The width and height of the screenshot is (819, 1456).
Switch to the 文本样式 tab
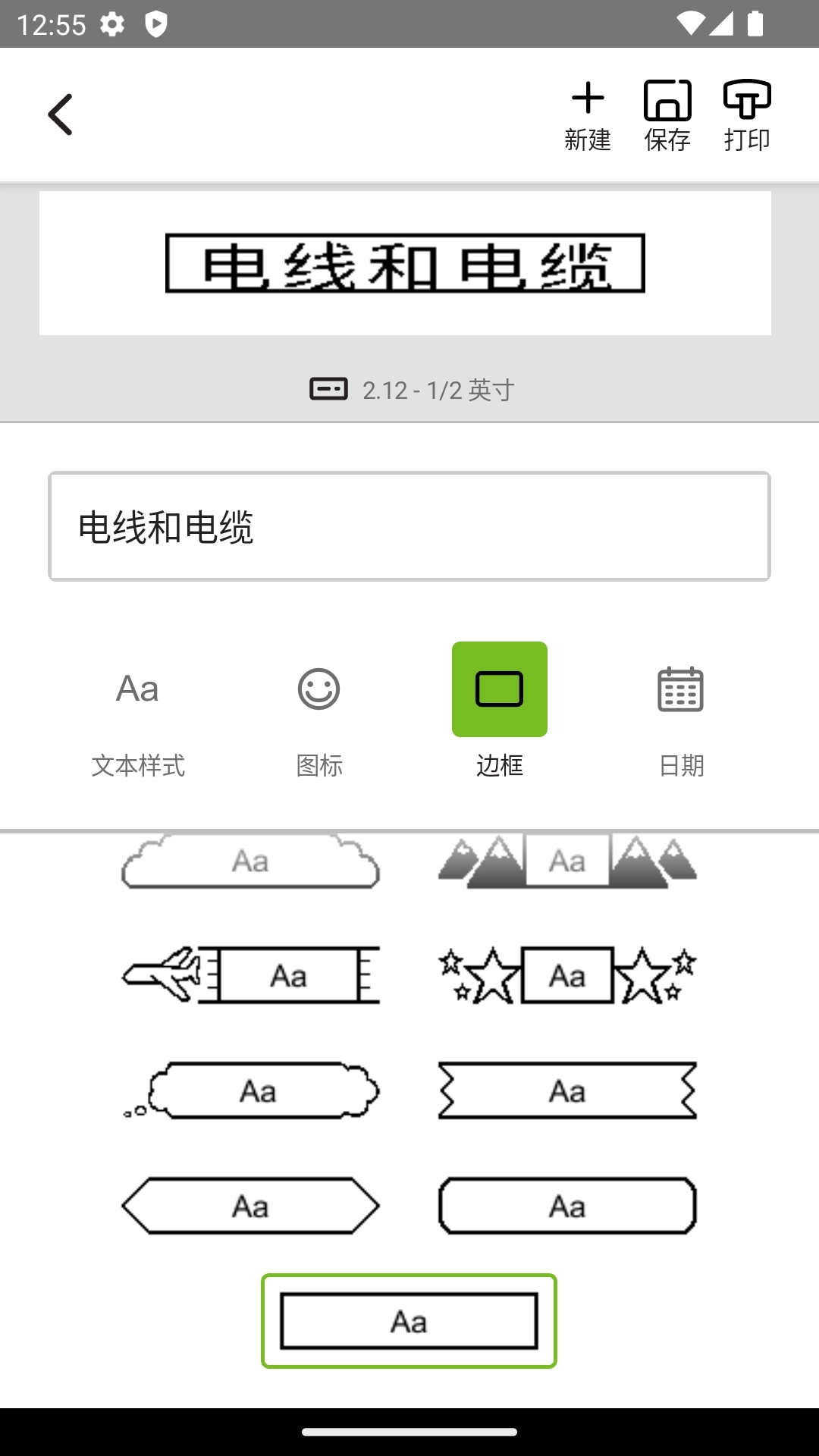coord(137,713)
